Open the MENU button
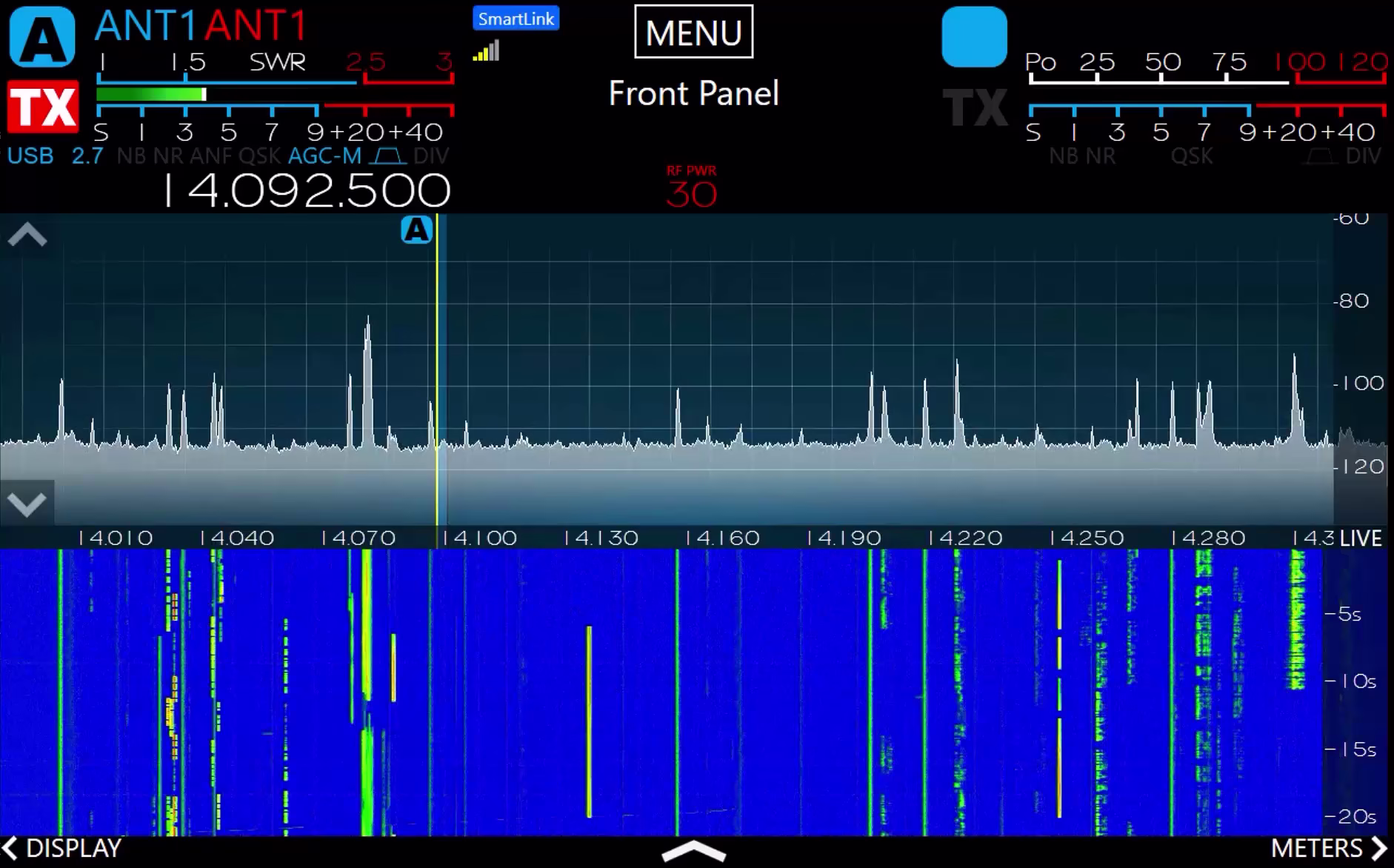Image resolution: width=1394 pixels, height=868 pixels. point(693,32)
